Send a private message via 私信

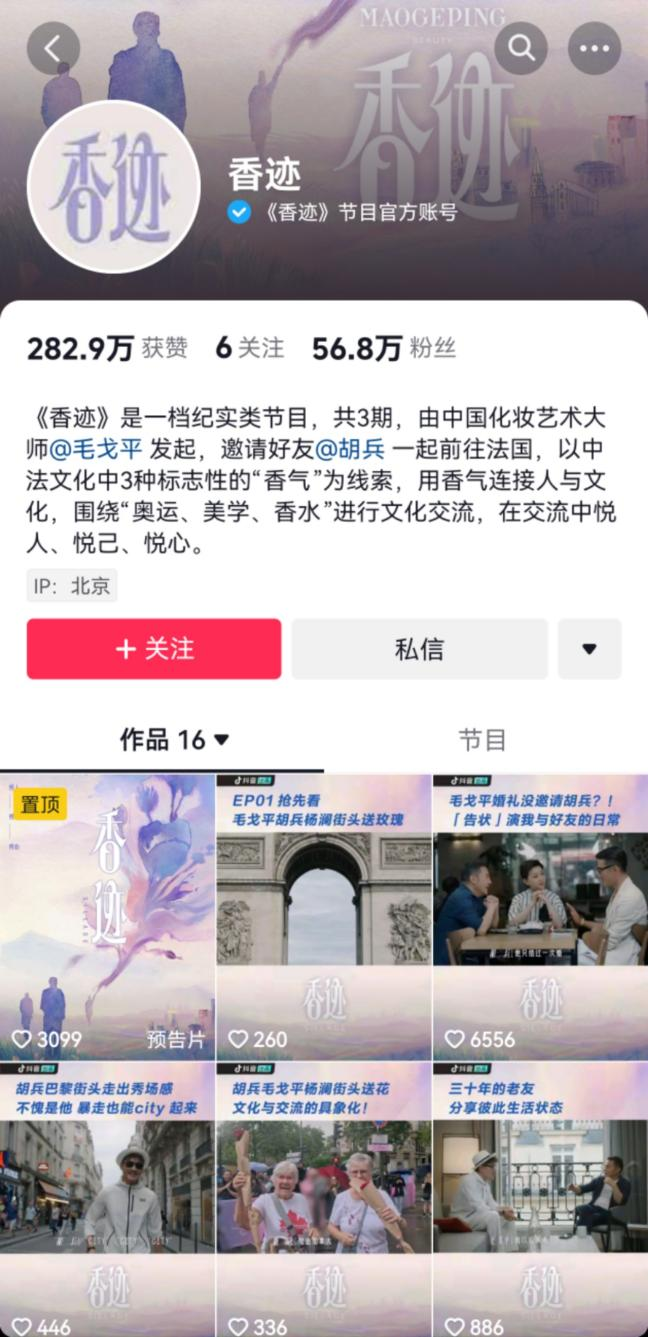pyautogui.click(x=419, y=649)
